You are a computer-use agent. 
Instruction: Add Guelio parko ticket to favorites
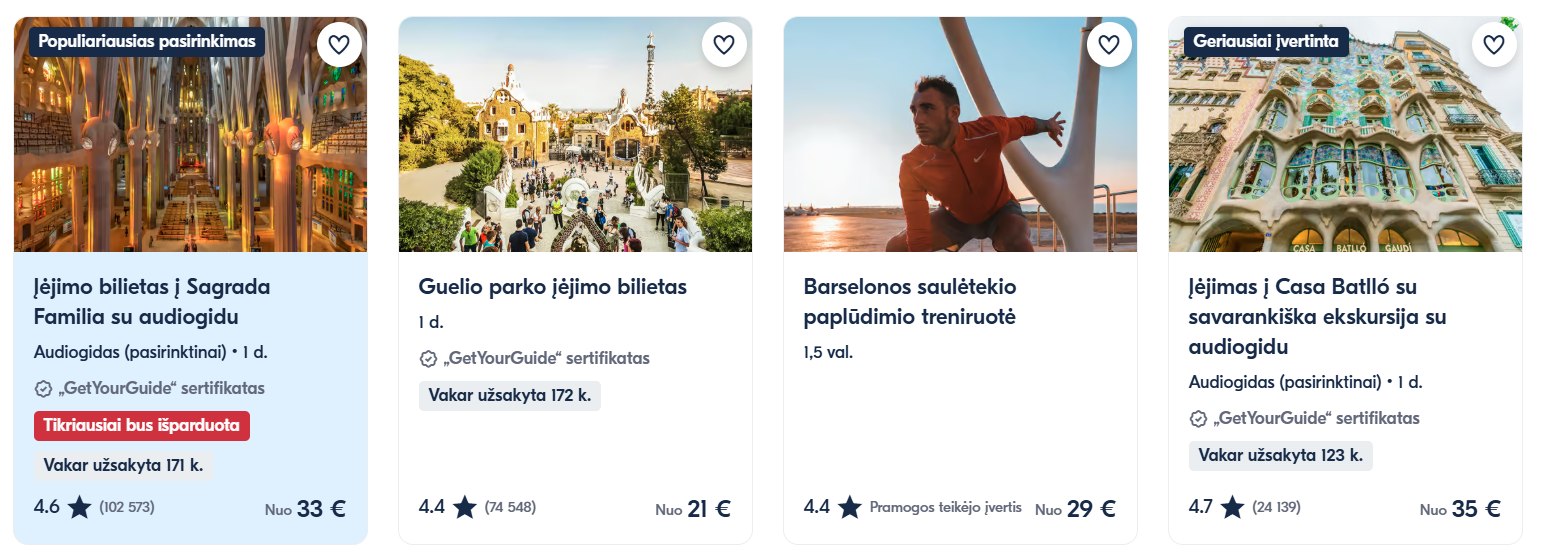(x=724, y=44)
